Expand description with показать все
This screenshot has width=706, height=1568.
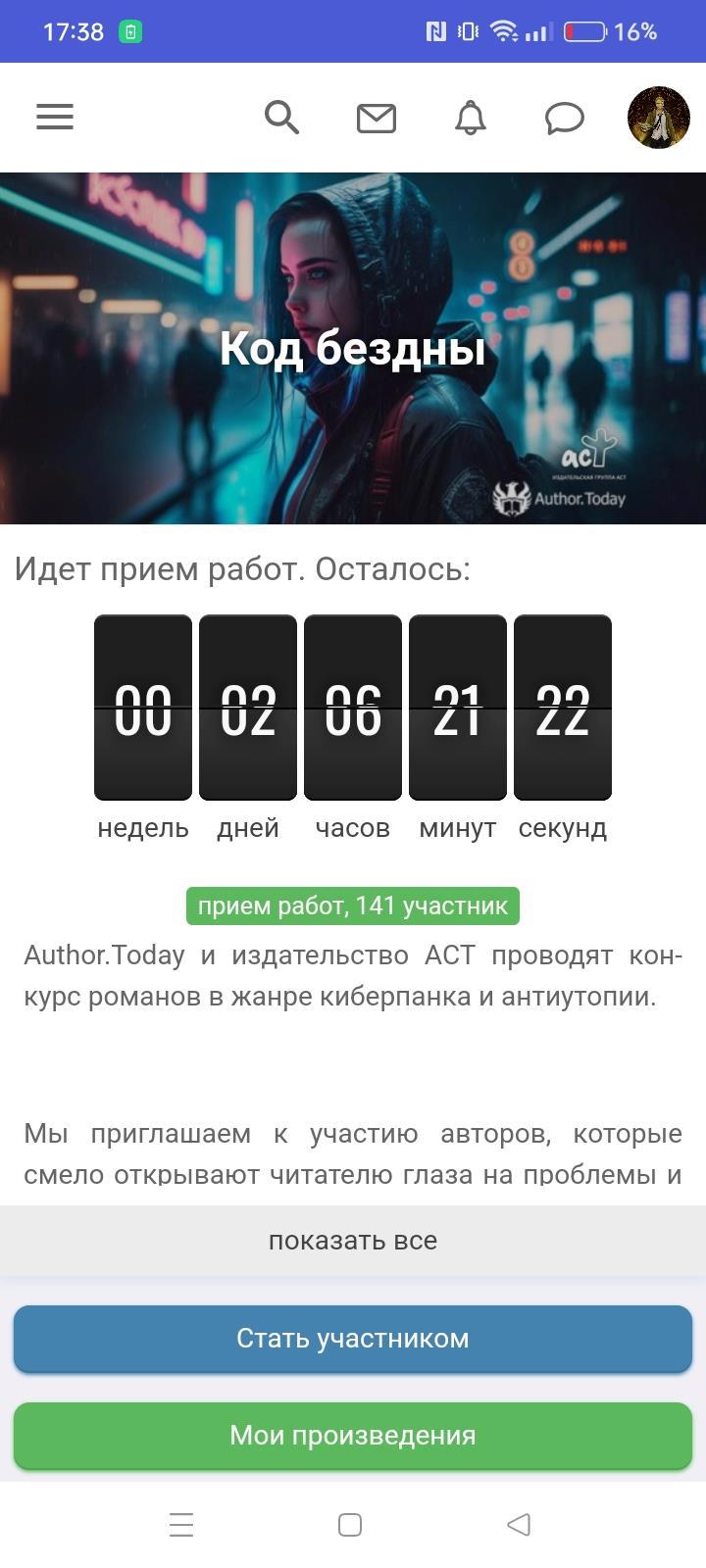(x=353, y=1241)
